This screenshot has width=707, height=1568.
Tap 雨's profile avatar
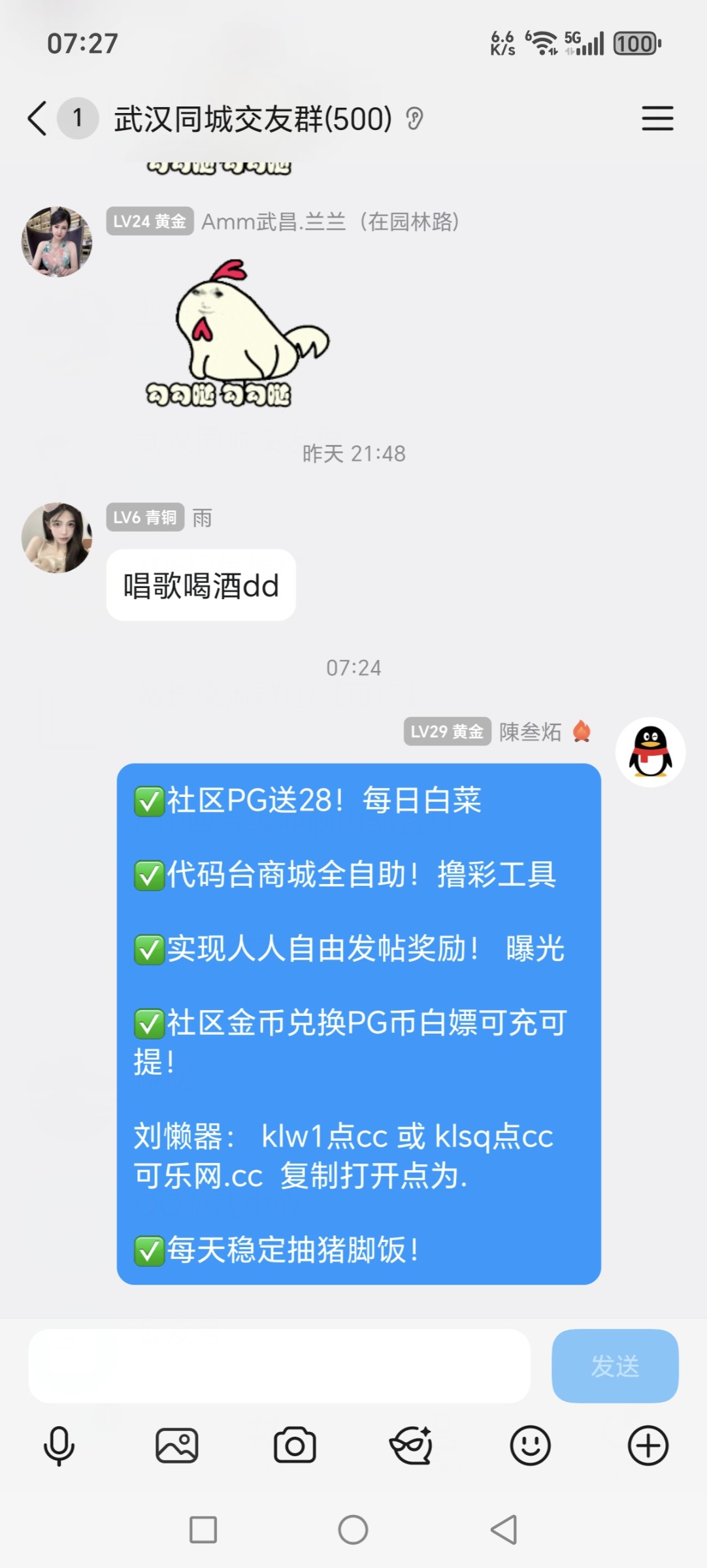58,537
